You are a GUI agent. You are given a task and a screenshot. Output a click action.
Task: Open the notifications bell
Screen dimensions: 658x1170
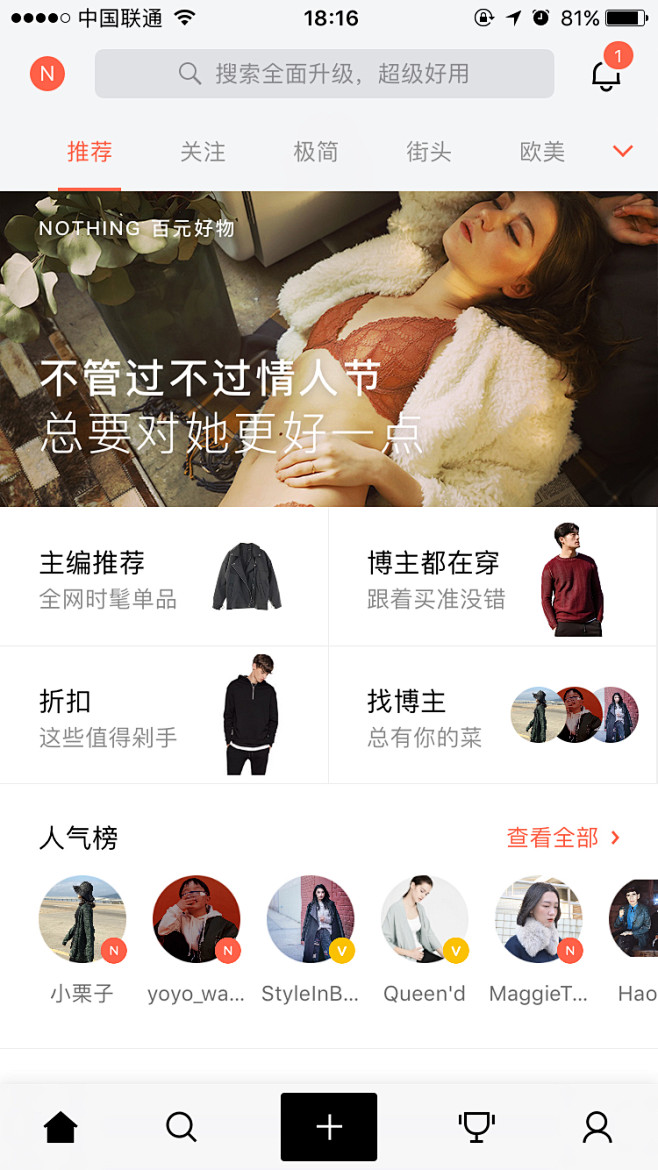[x=607, y=74]
